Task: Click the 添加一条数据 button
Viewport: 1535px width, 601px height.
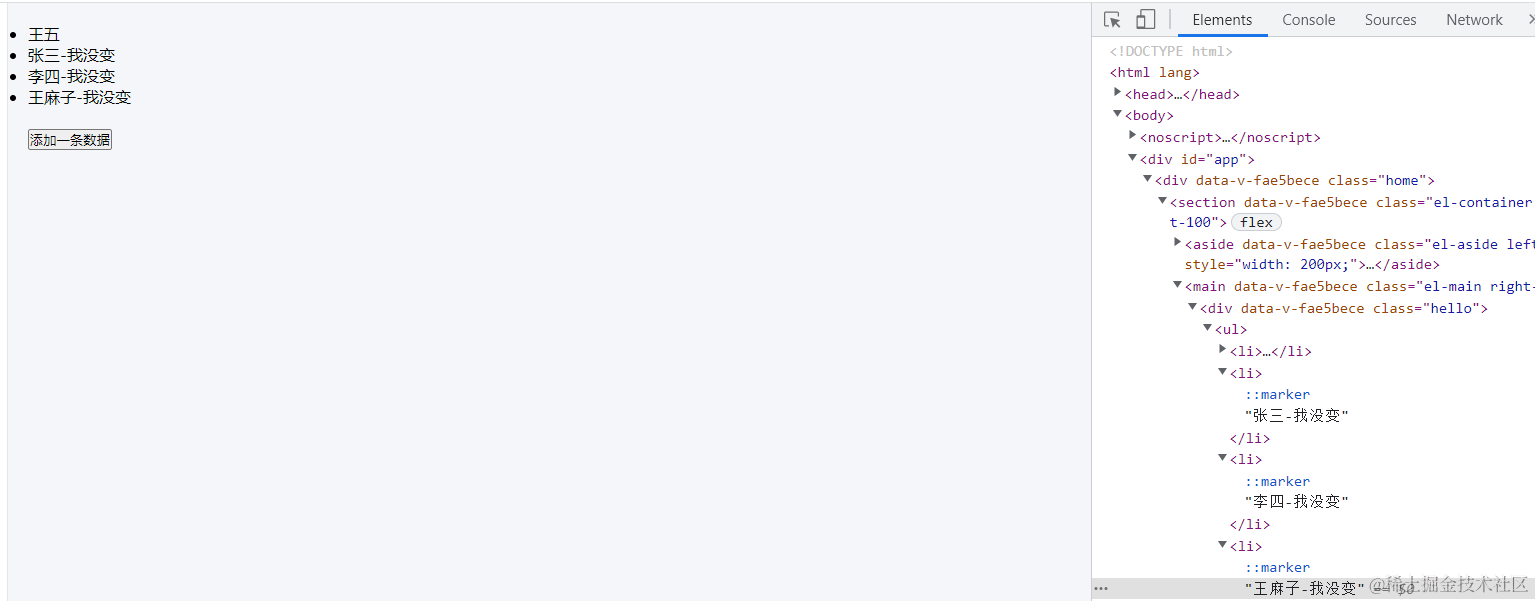Action: point(70,140)
